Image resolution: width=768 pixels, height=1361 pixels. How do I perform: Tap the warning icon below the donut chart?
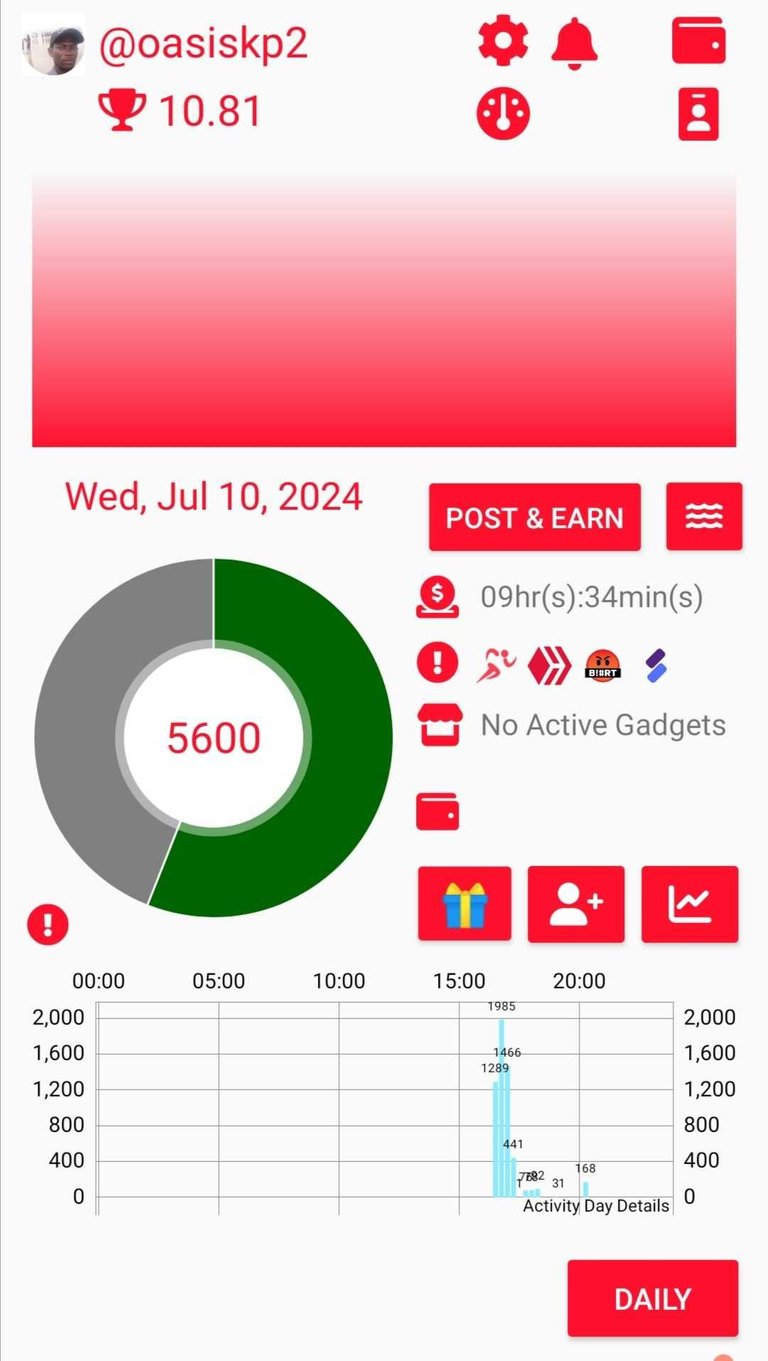(48, 925)
